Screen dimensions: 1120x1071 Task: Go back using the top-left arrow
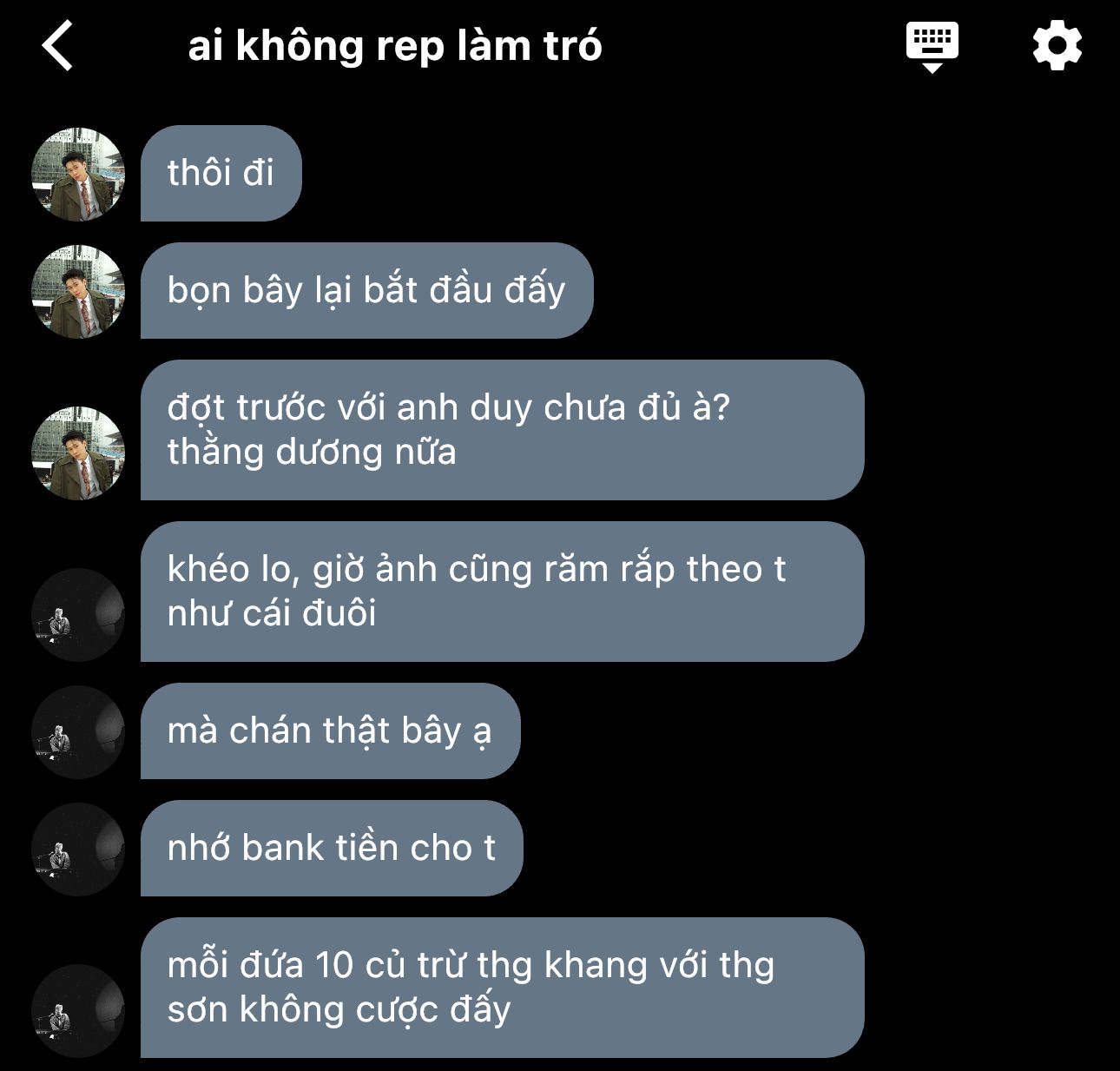[57, 46]
